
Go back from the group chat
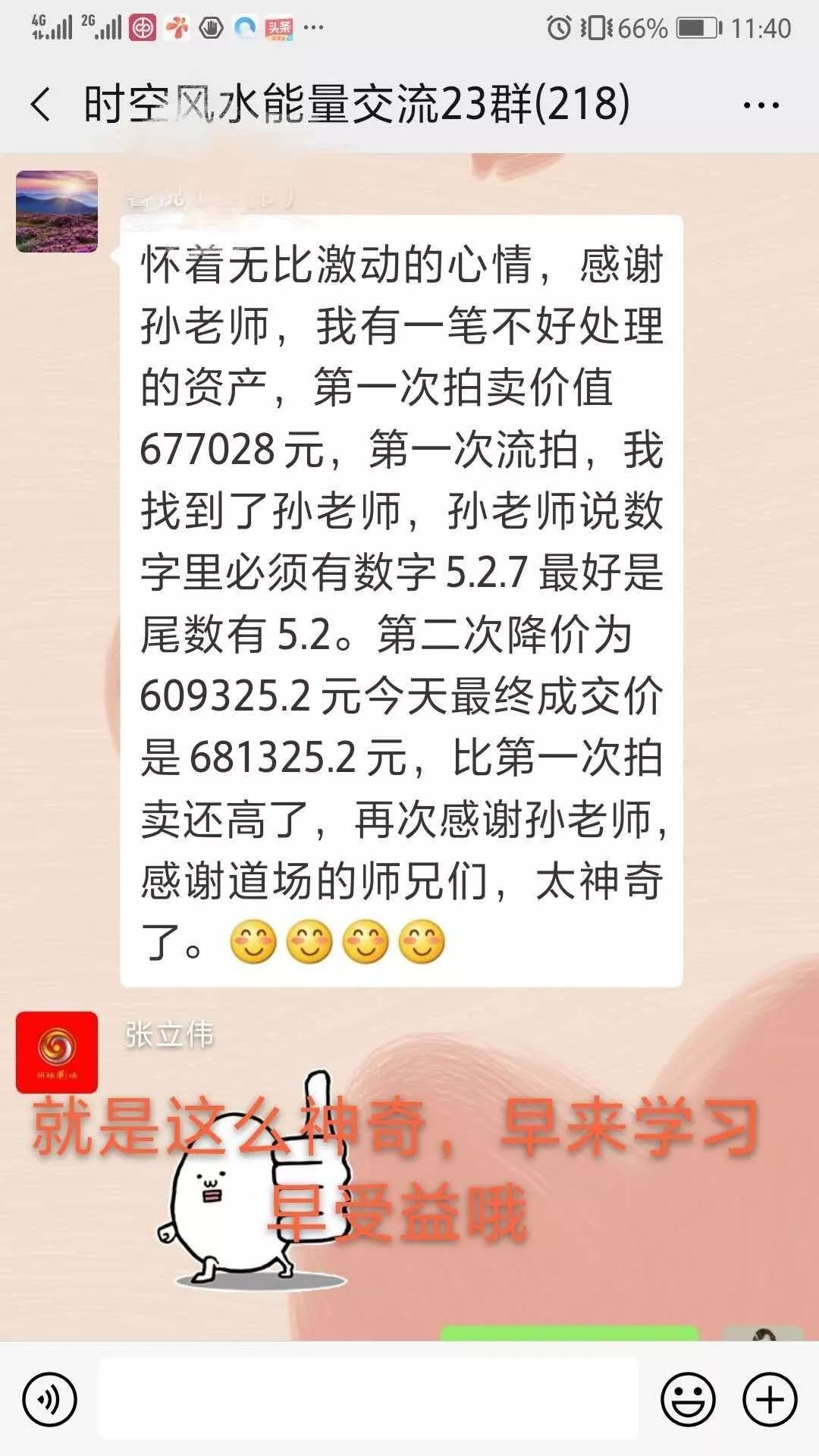pyautogui.click(x=41, y=105)
